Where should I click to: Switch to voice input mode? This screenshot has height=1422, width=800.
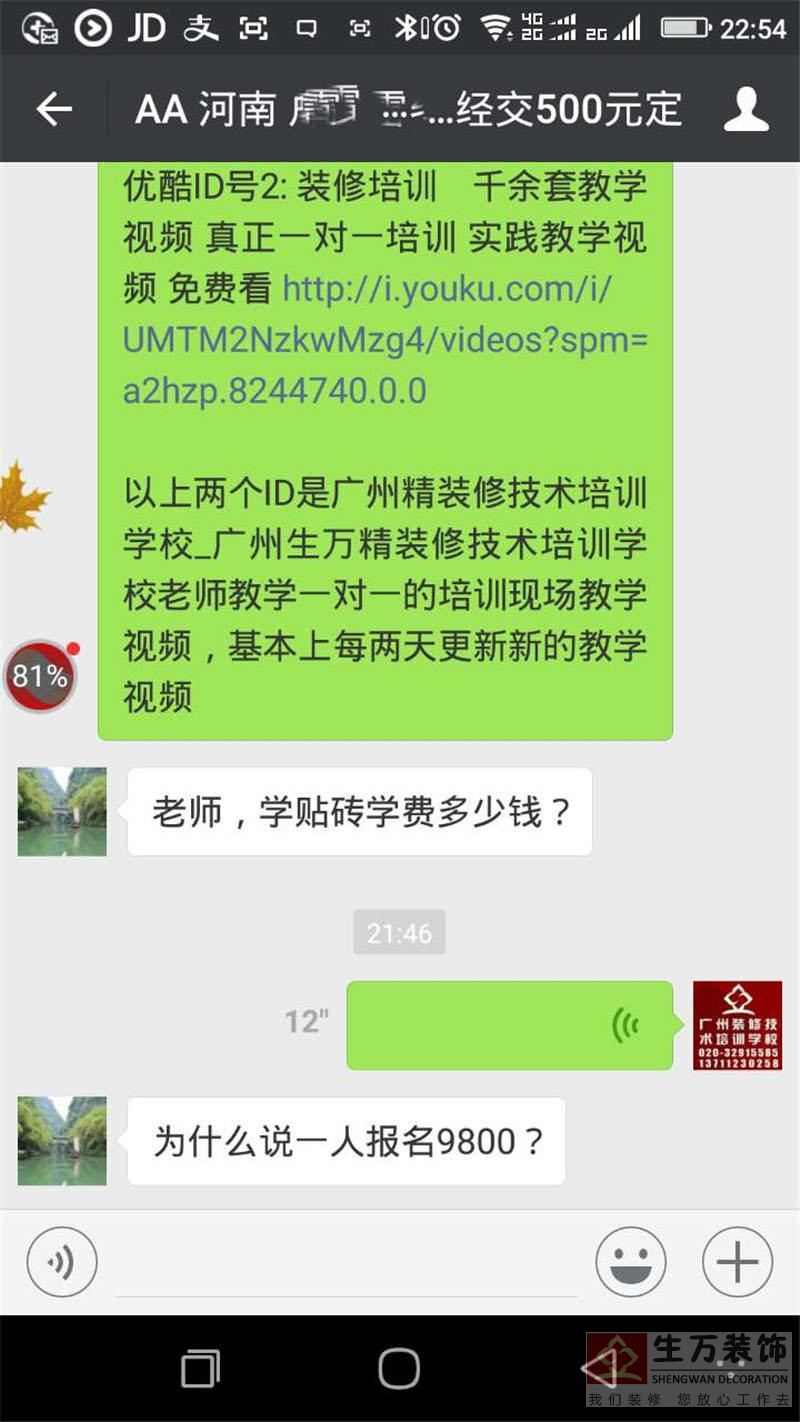(x=62, y=1262)
